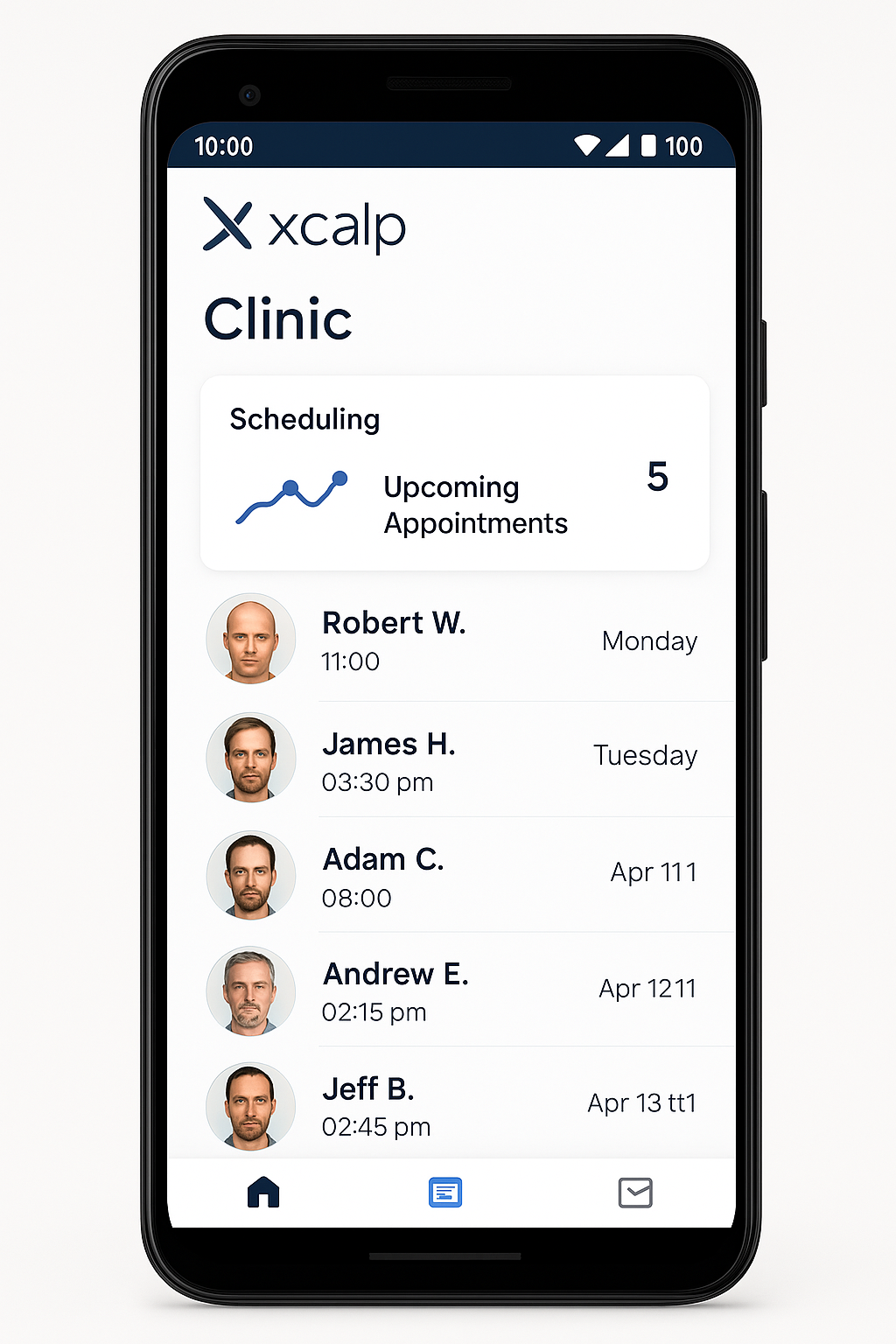Viewport: 896px width, 1344px height.
Task: Switch to the schedule list tab
Action: pyautogui.click(x=445, y=1193)
